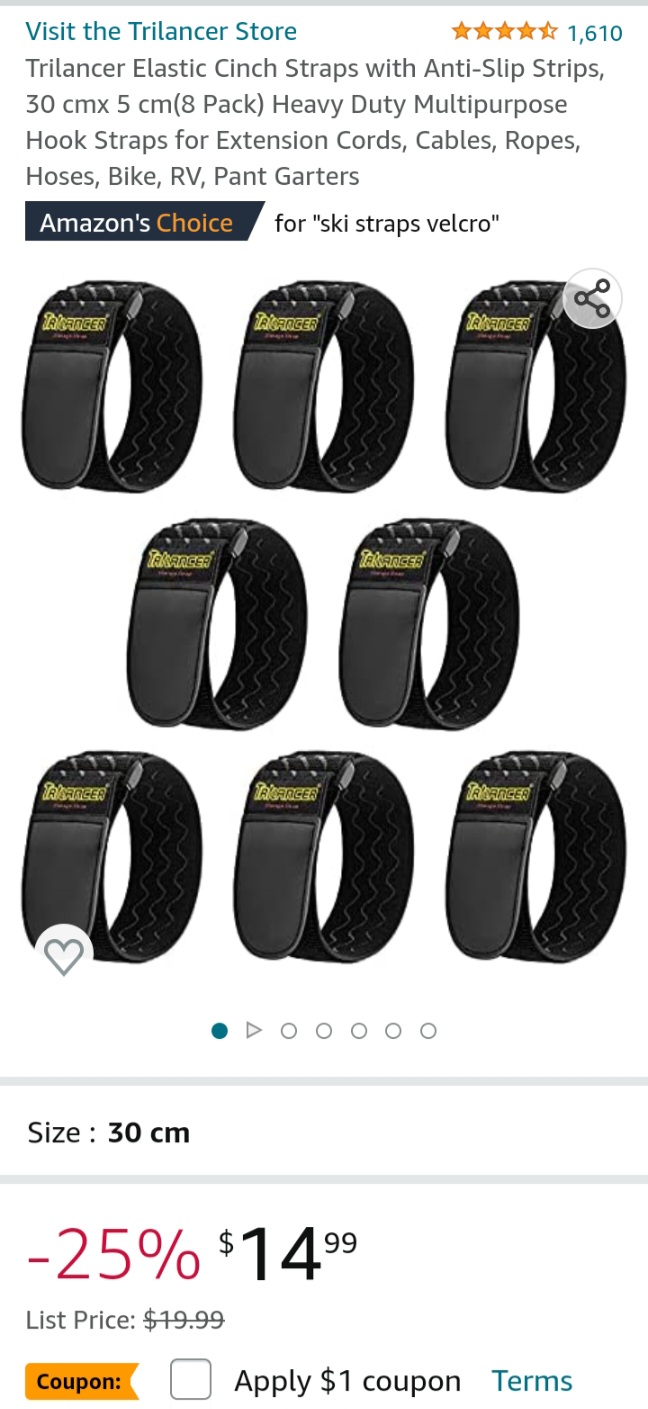Viewport: 648px width, 1409px height.
Task: Play the product video from image indicators
Action: coord(254,1030)
